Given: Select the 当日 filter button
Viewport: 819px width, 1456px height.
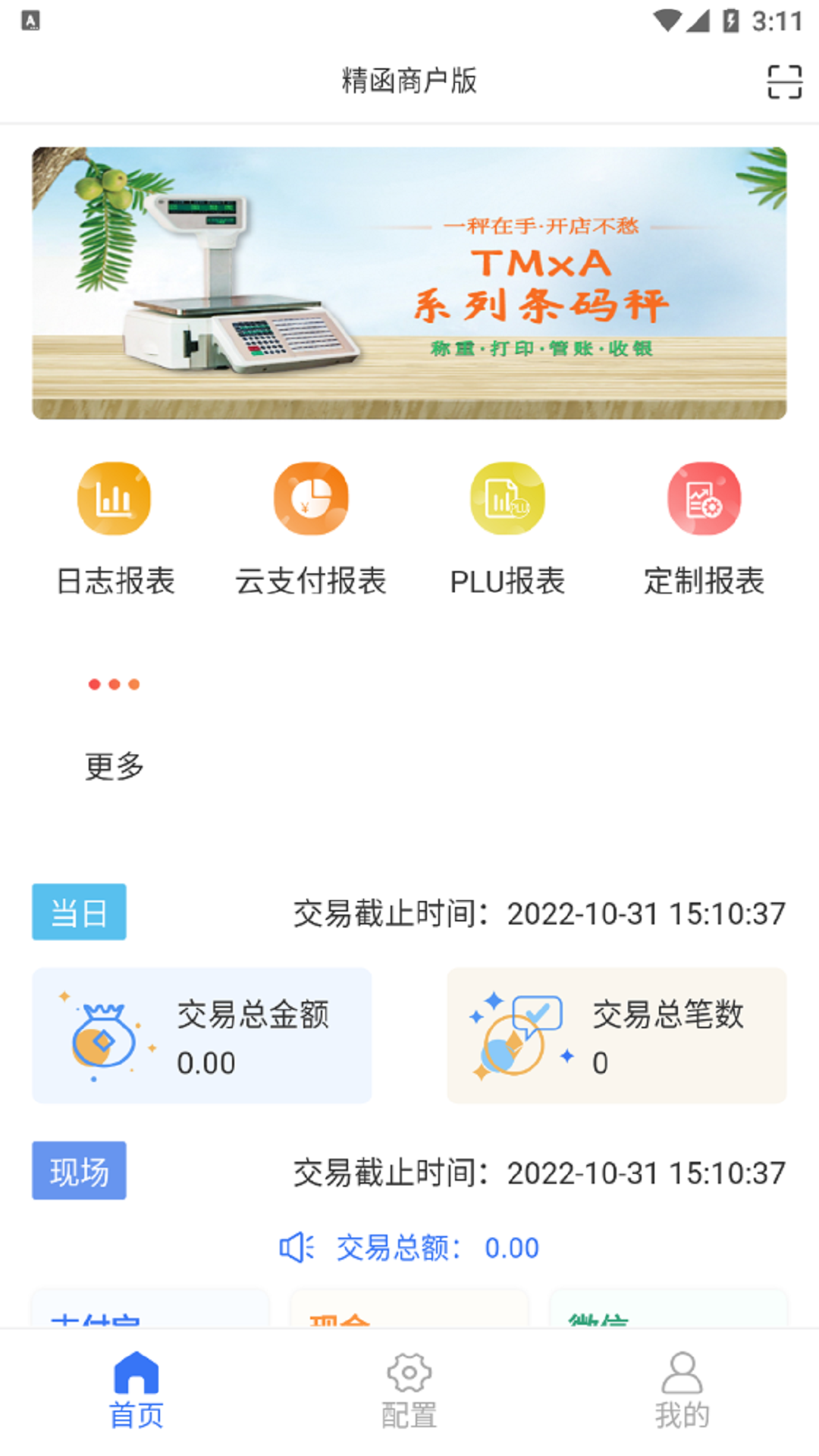Looking at the screenshot, I should click(x=79, y=912).
